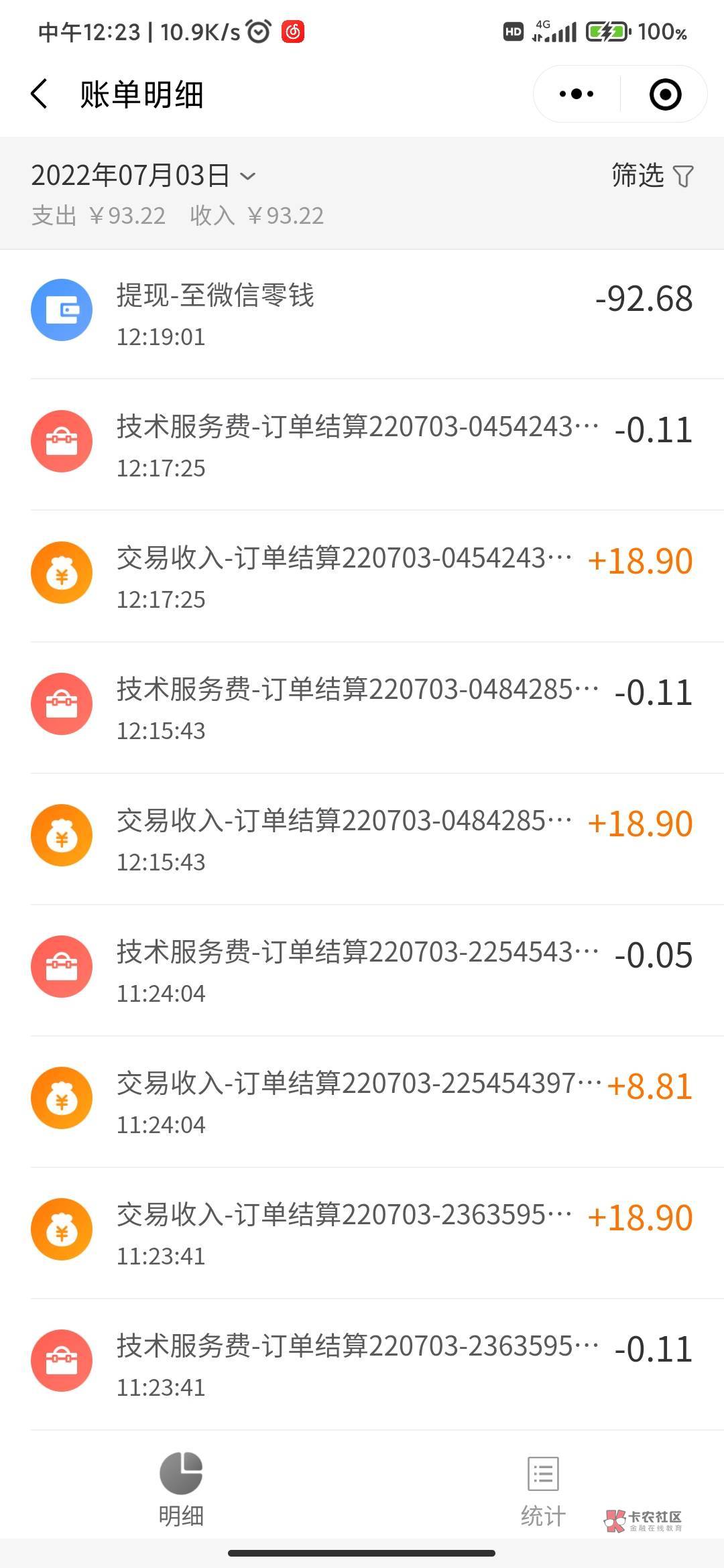This screenshot has height=1568, width=724.
Task: Expand the 2022年07月03日 date picker
Action: 143,176
